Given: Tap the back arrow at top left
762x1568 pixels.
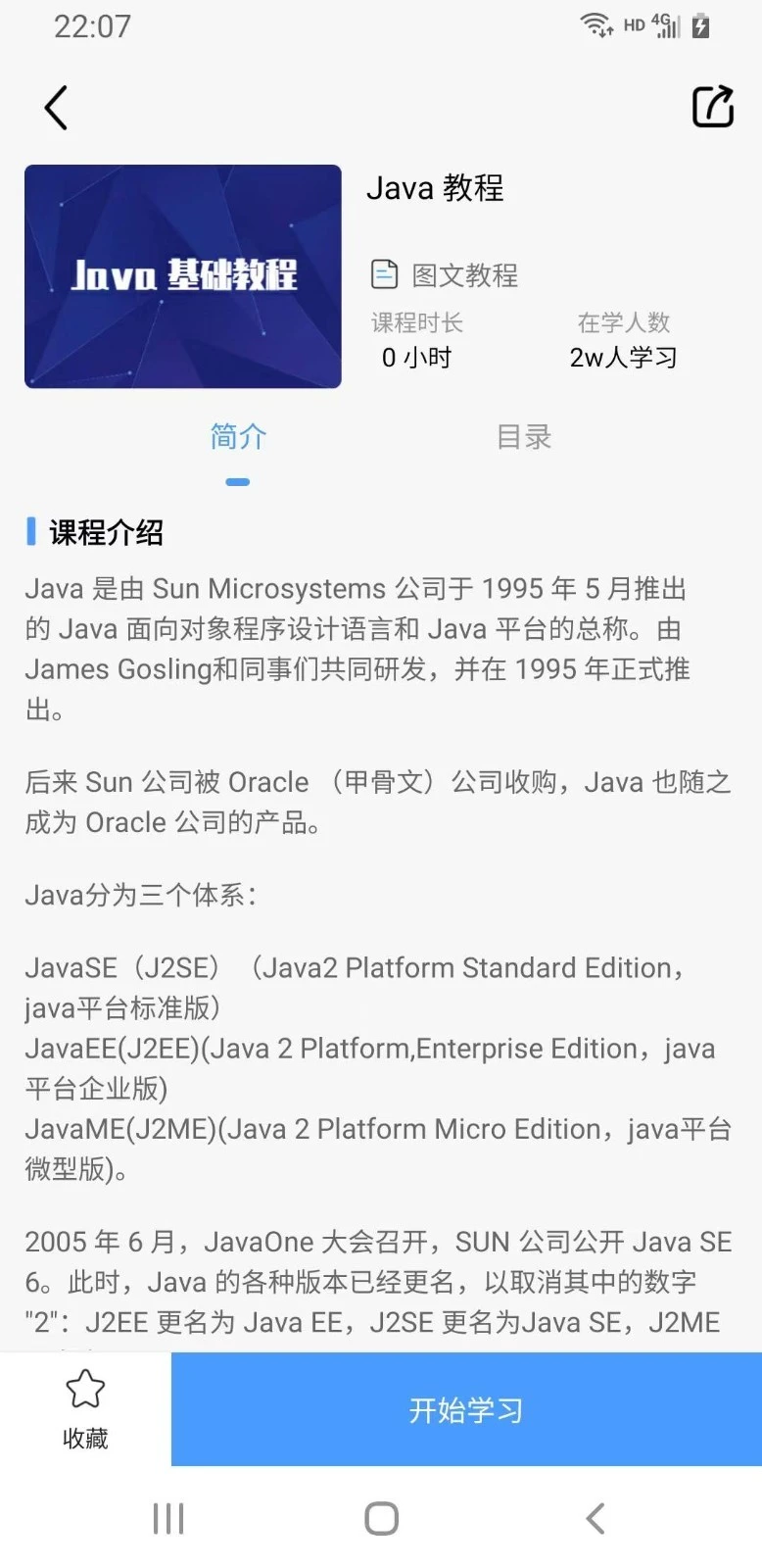Looking at the screenshot, I should 55,108.
